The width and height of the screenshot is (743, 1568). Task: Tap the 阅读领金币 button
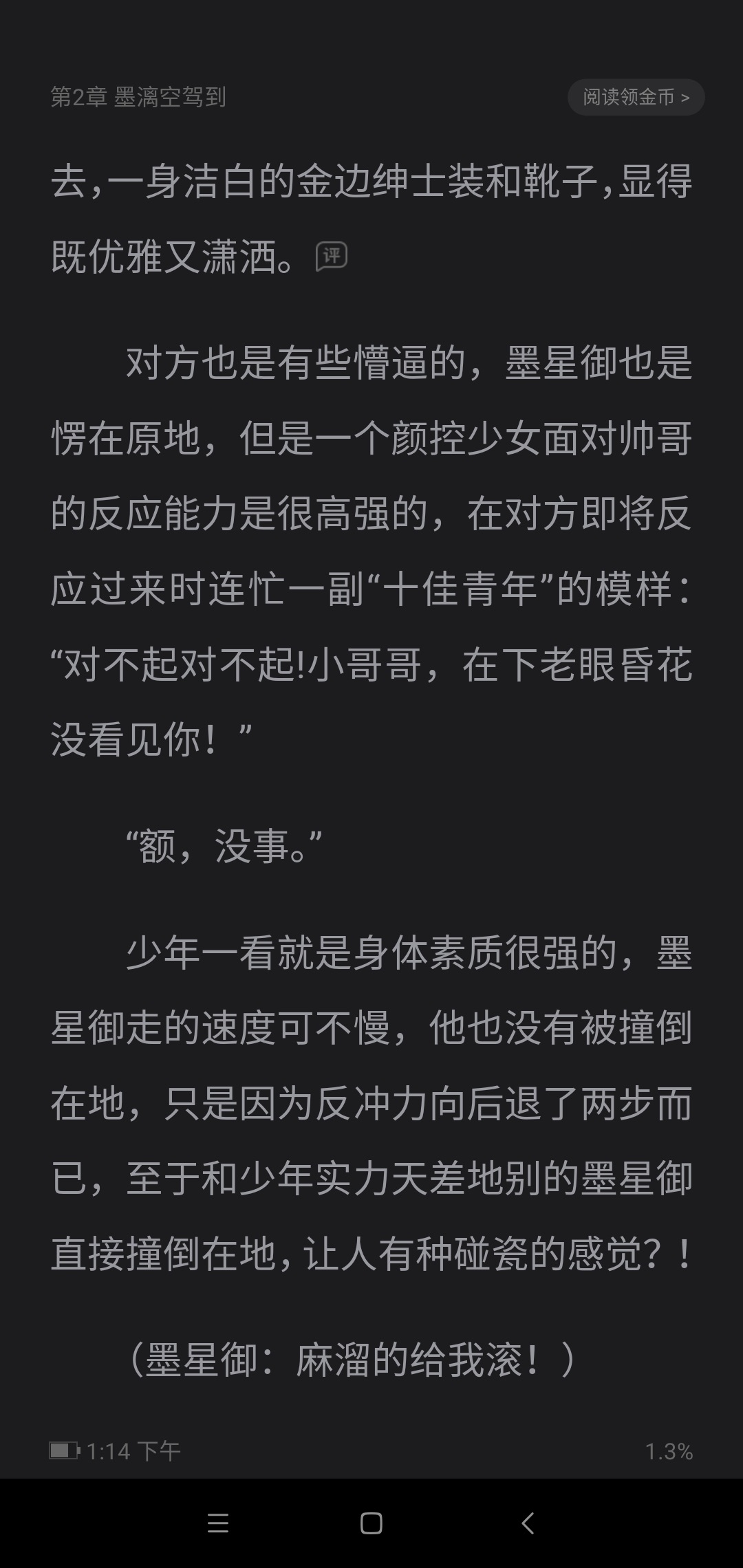tap(636, 97)
